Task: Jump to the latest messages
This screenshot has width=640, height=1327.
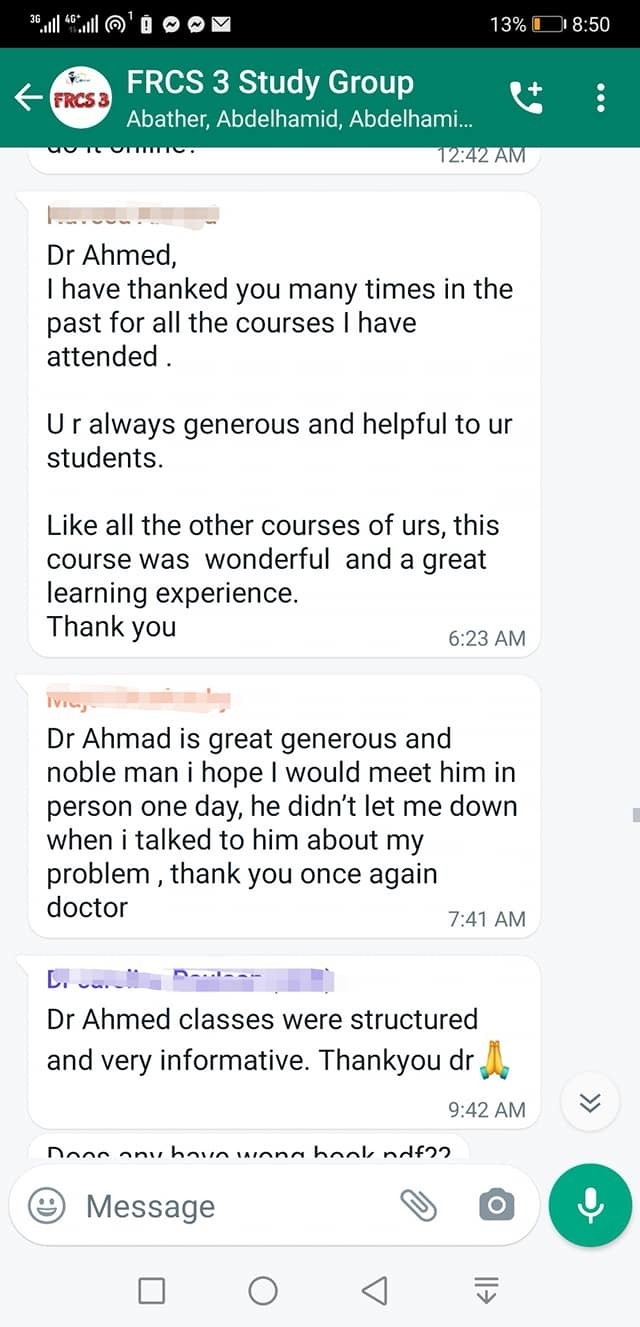Action: 591,1102
